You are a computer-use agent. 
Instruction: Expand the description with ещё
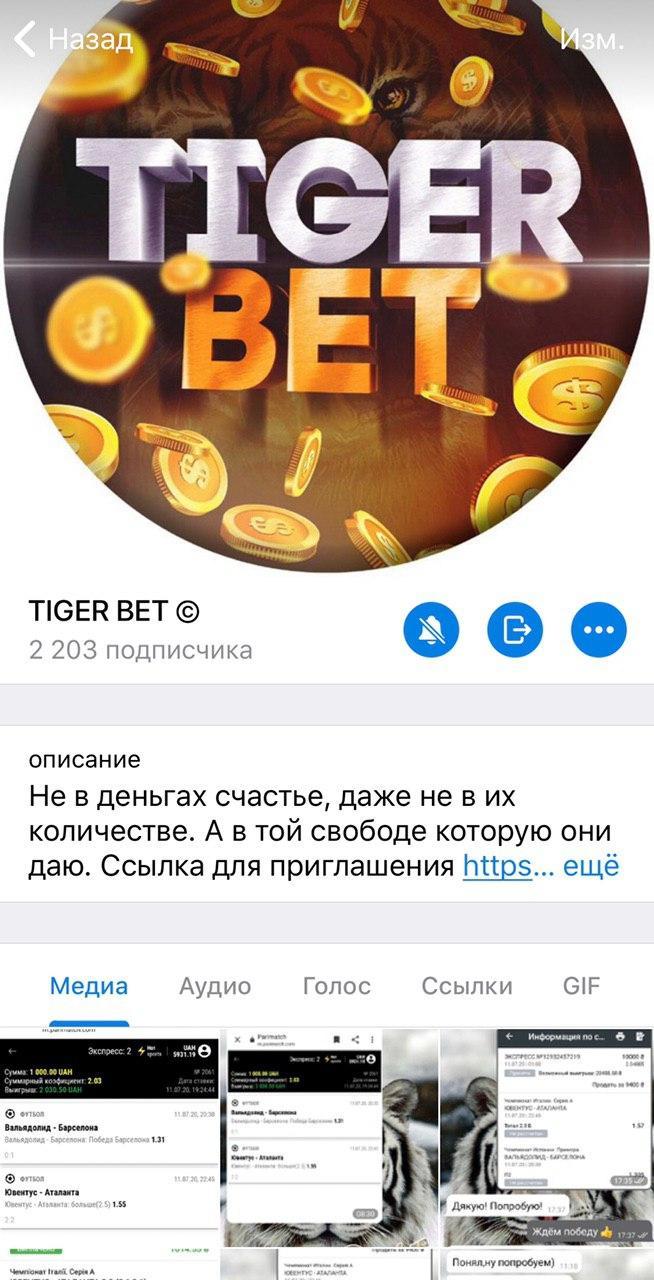click(591, 865)
